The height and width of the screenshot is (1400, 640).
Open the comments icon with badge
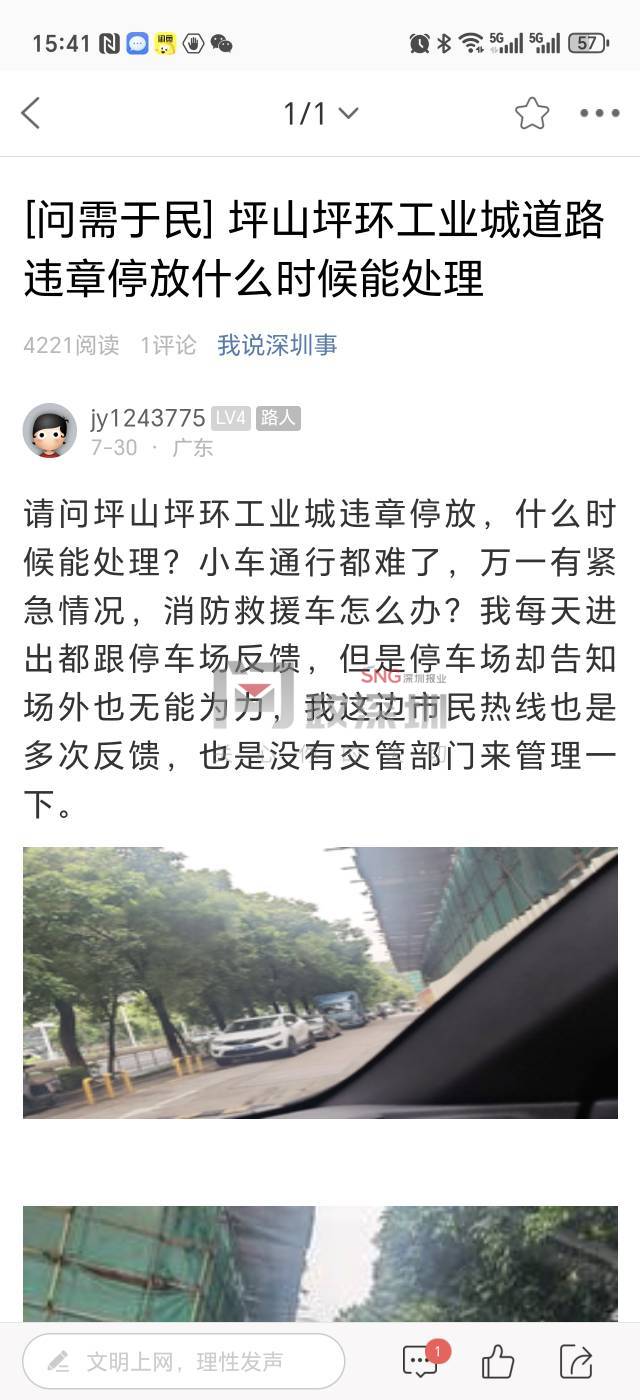click(x=421, y=1361)
